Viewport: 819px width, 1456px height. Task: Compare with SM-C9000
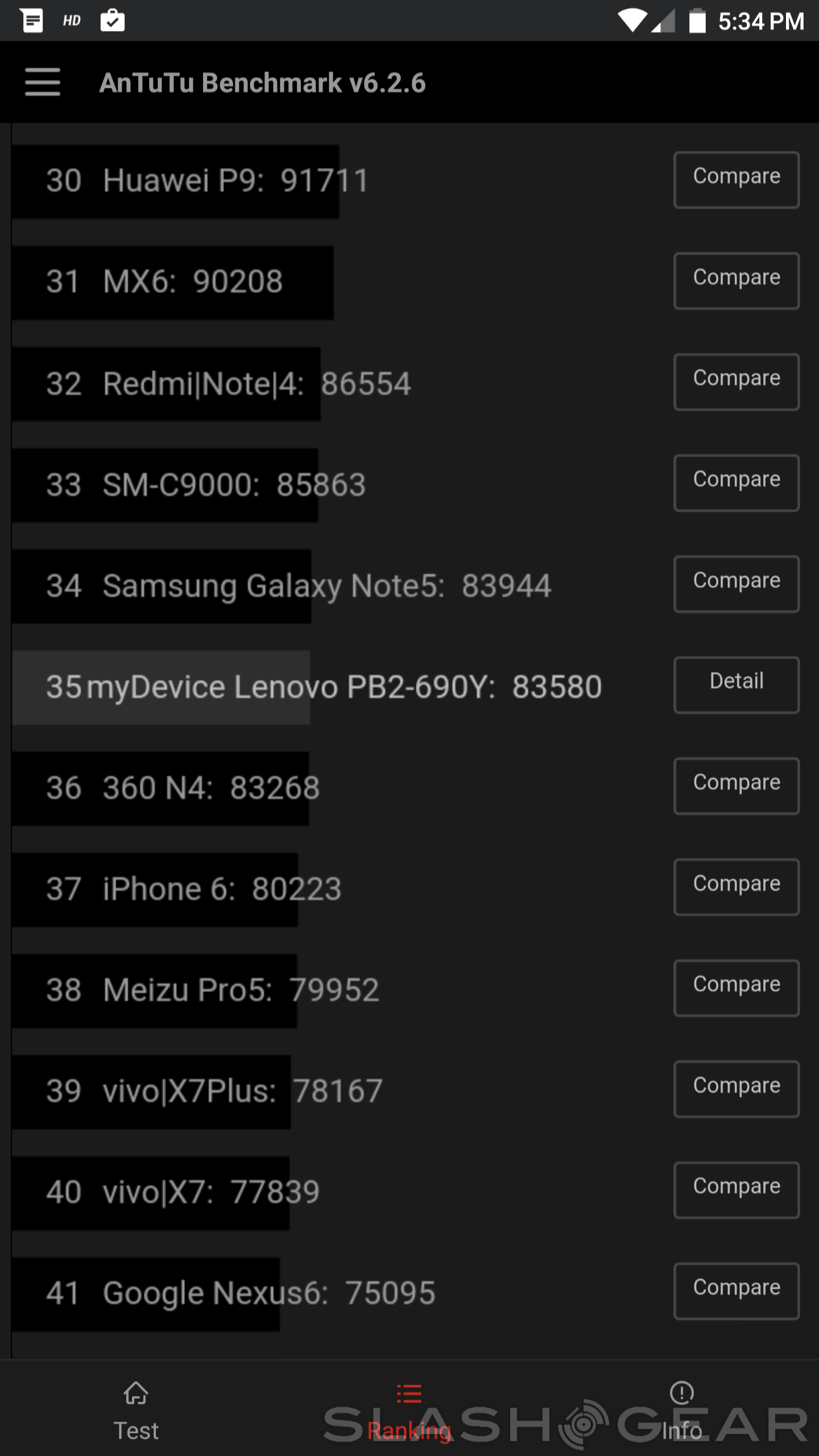tap(736, 482)
